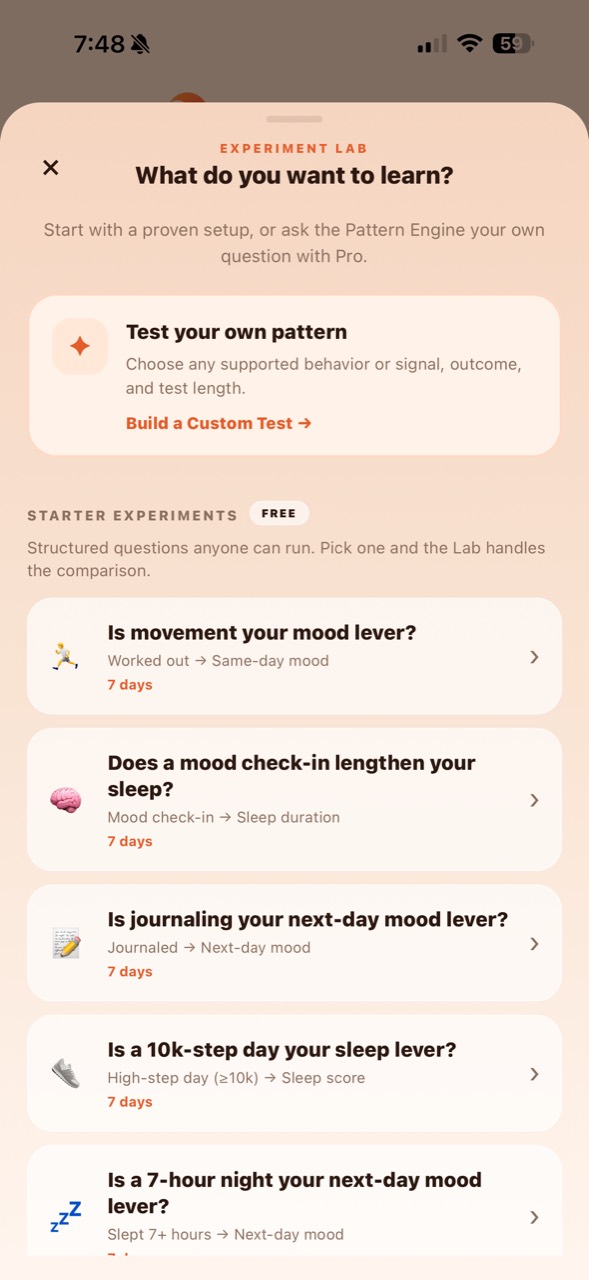The width and height of the screenshot is (589, 1280).
Task: Open the 7-hour night mood experiment
Action: 294,1201
